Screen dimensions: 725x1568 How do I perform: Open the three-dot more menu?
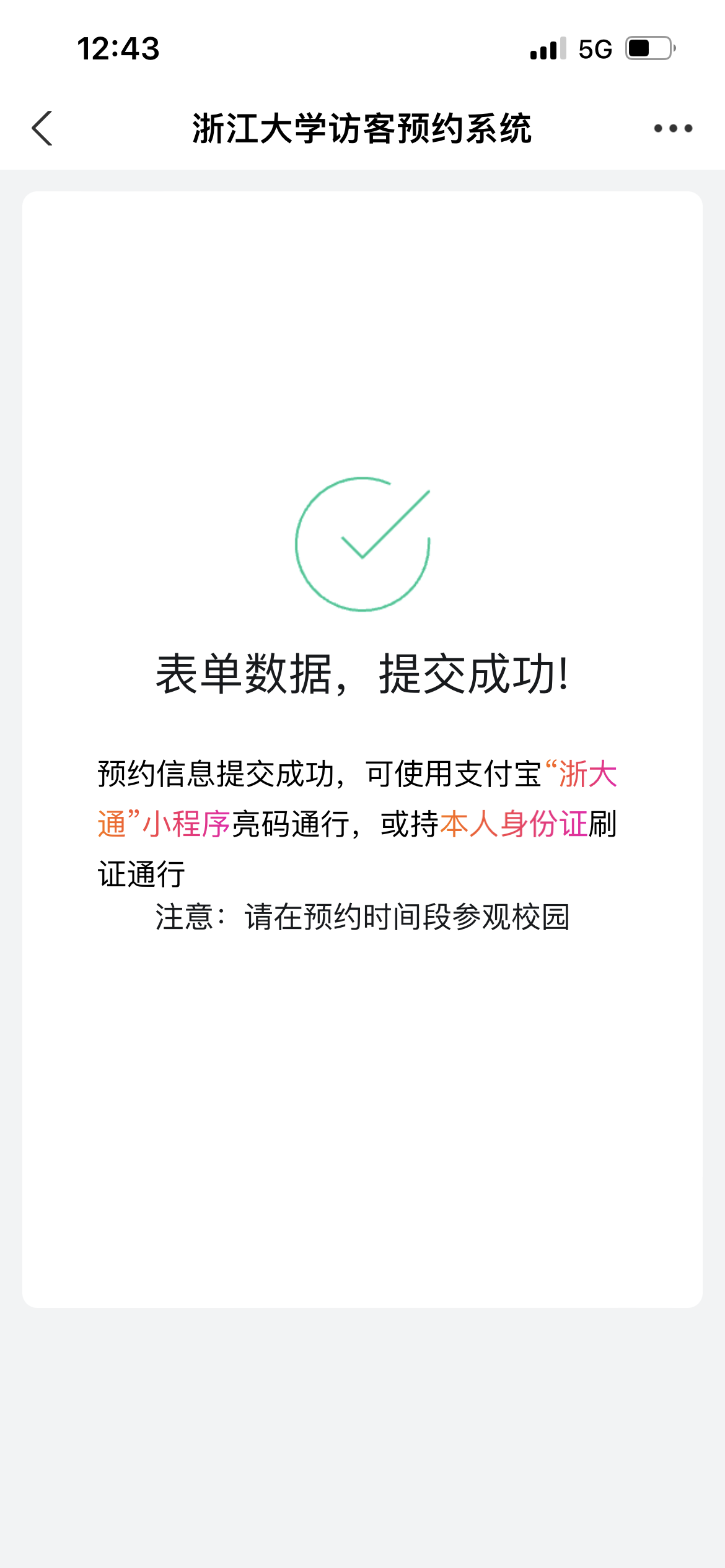(673, 128)
